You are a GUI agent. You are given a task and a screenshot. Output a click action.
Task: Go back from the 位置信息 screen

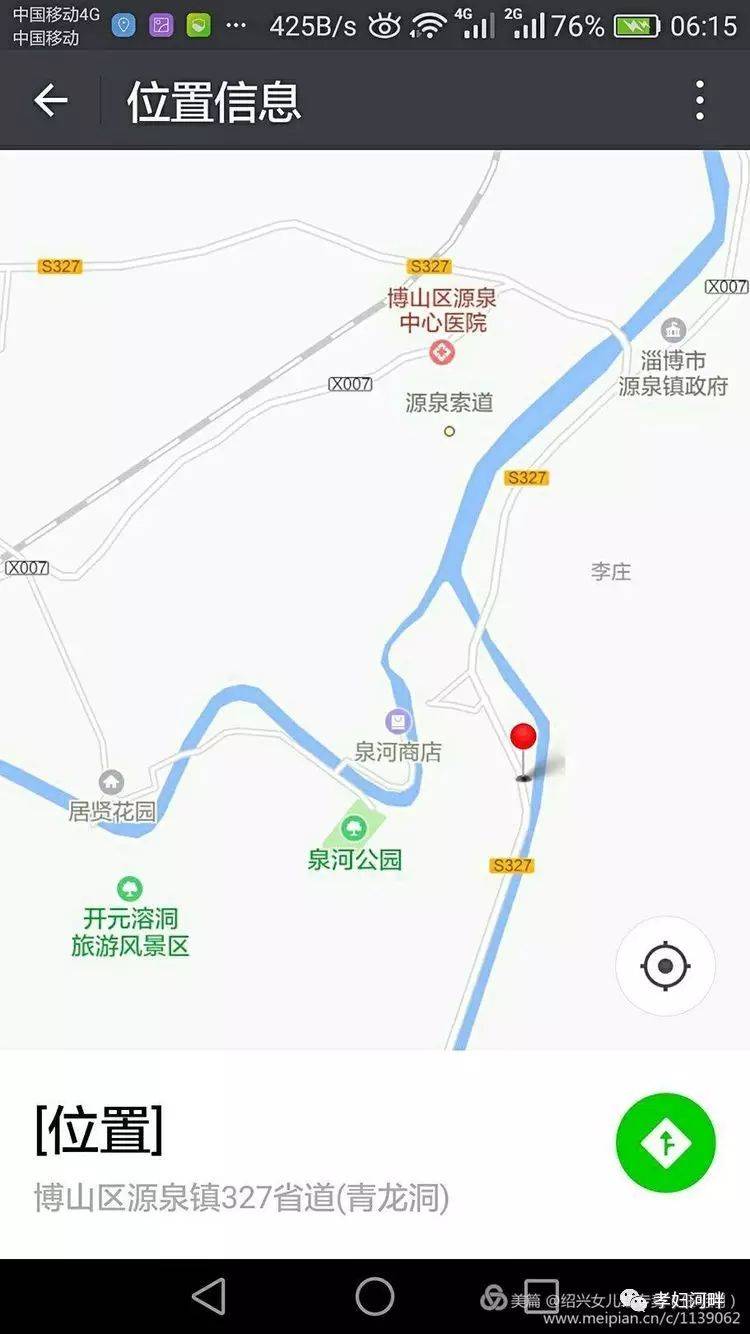pyautogui.click(x=51, y=100)
